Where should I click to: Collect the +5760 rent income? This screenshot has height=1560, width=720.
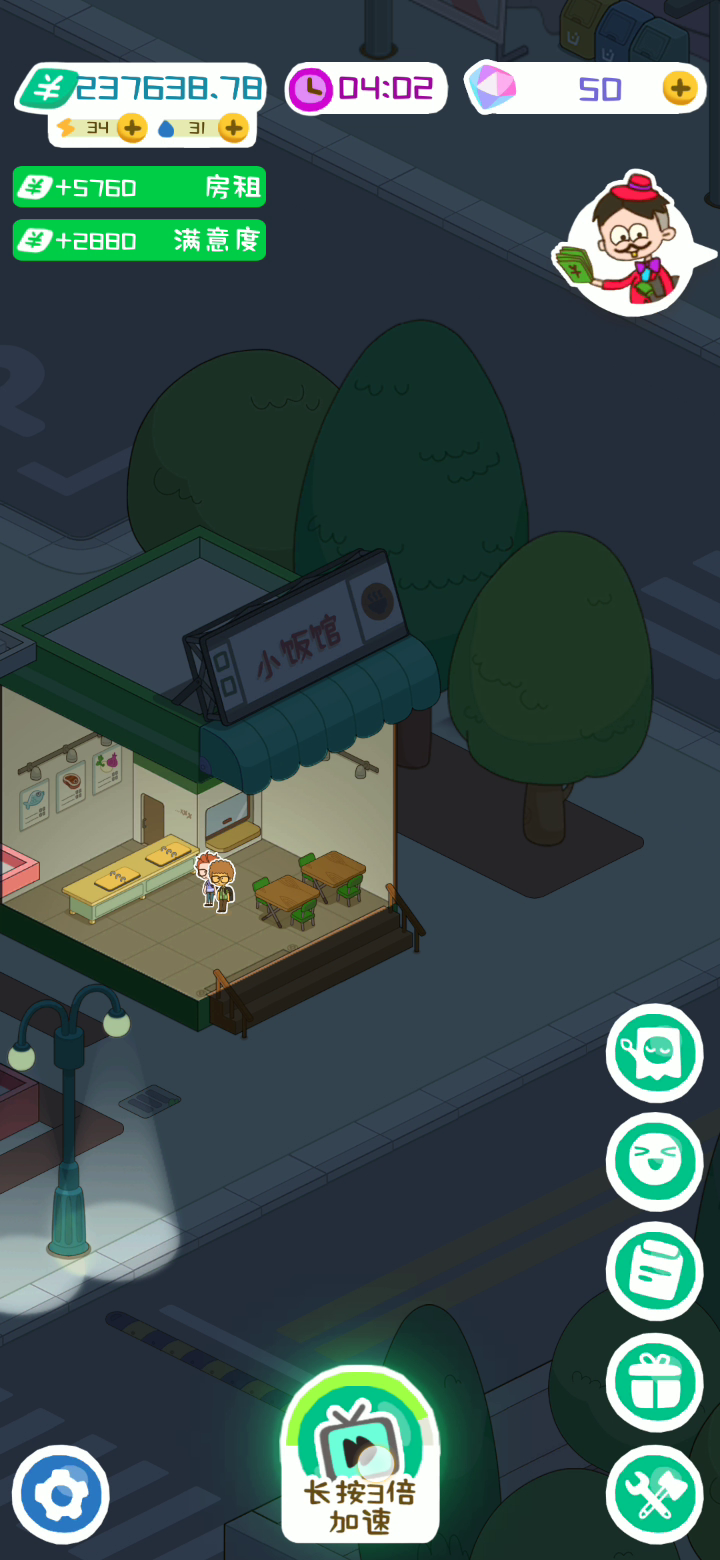[x=139, y=187]
